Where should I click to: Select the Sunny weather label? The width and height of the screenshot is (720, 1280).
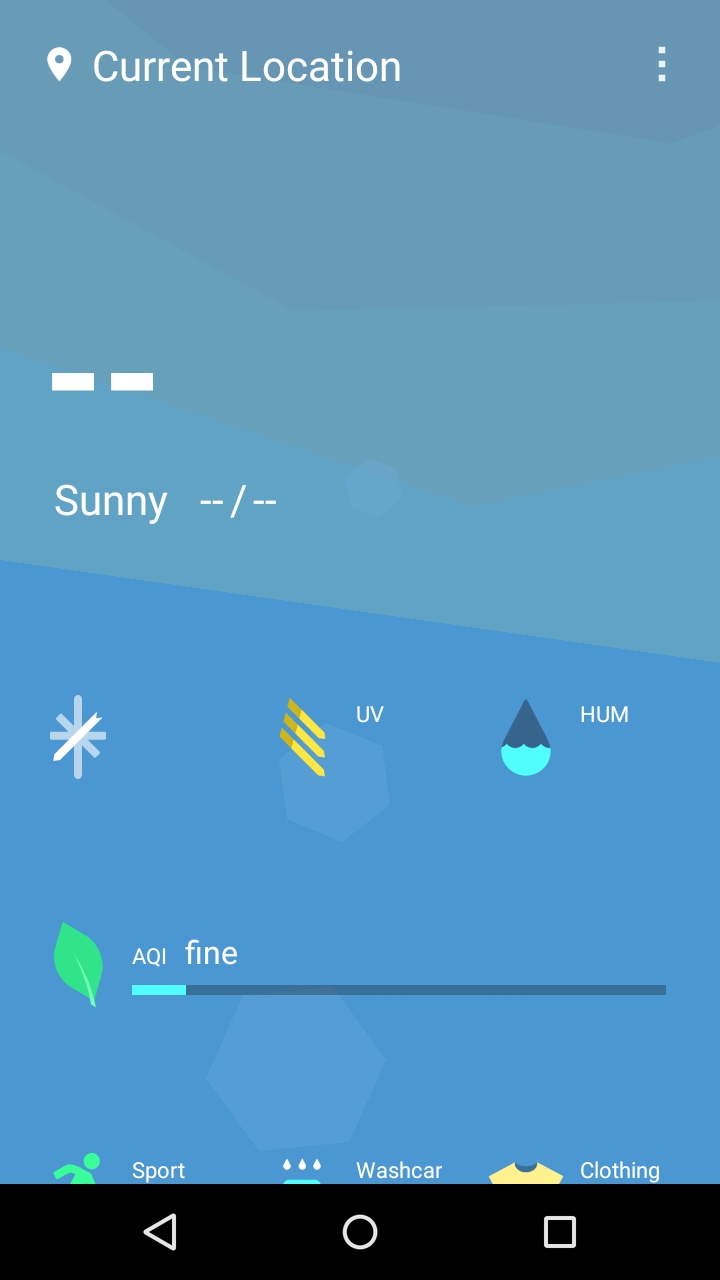tap(110, 500)
